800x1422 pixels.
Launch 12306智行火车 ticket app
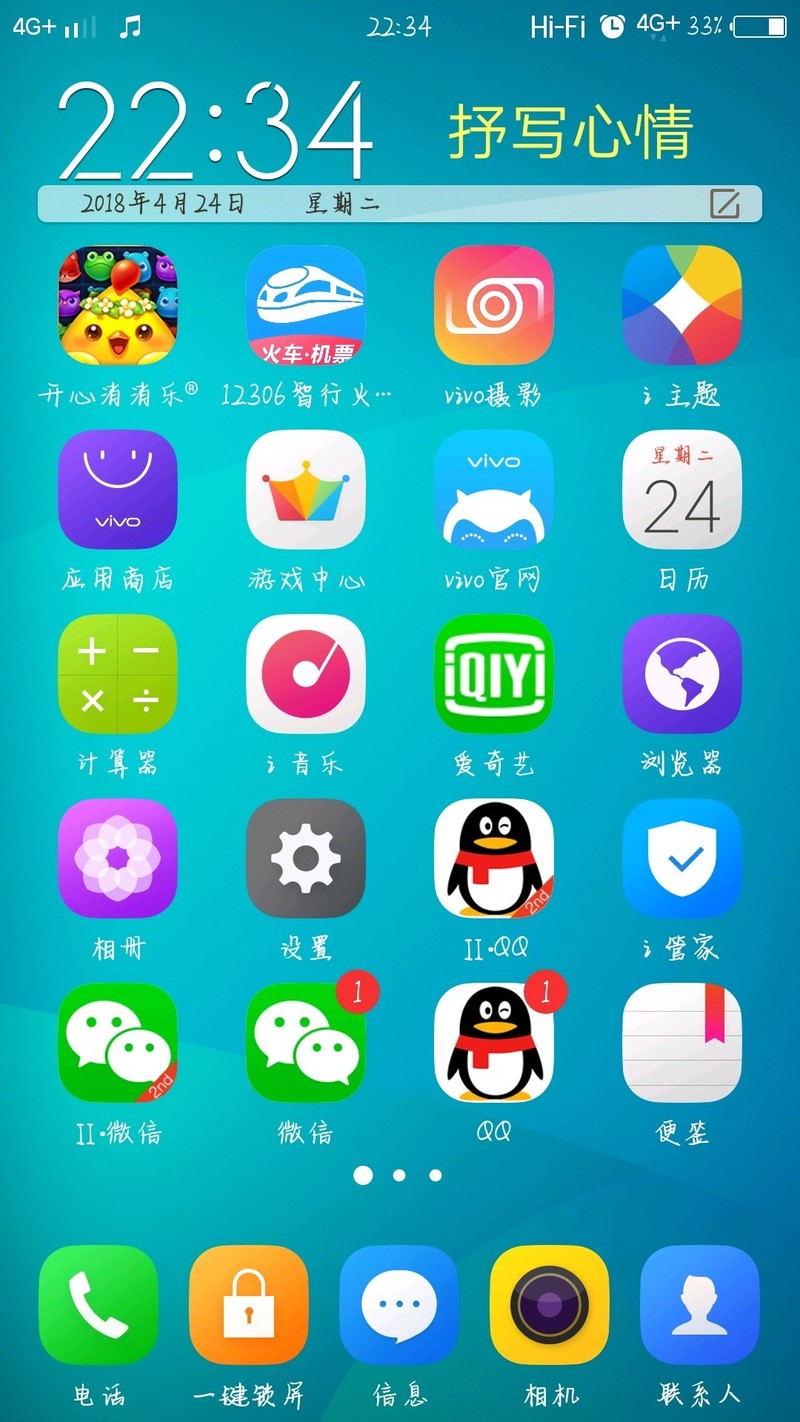[x=305, y=305]
